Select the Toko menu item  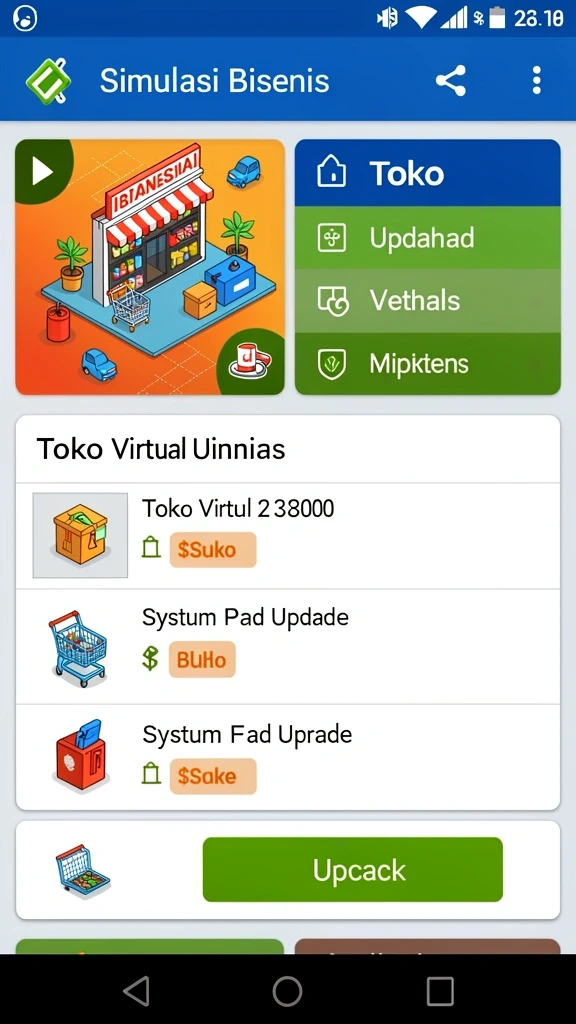pos(428,173)
